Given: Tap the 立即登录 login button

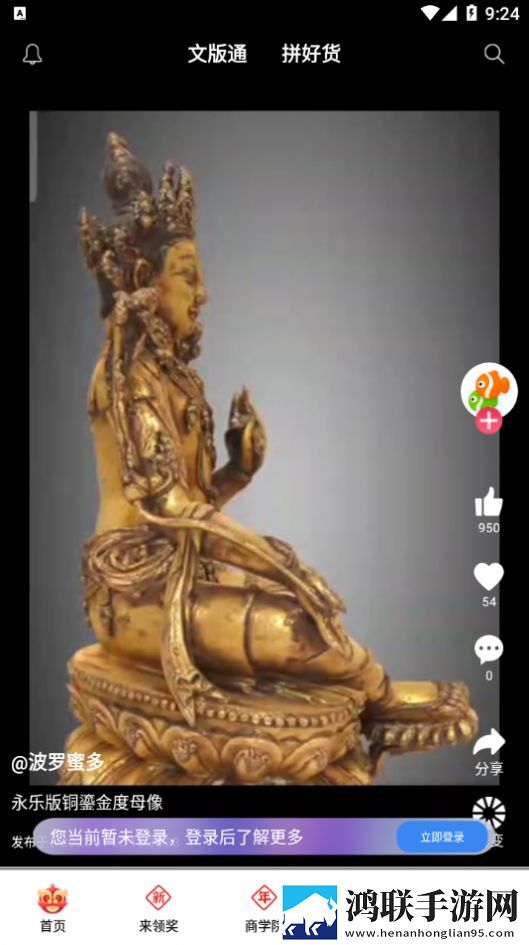Looking at the screenshot, I should [x=442, y=837].
